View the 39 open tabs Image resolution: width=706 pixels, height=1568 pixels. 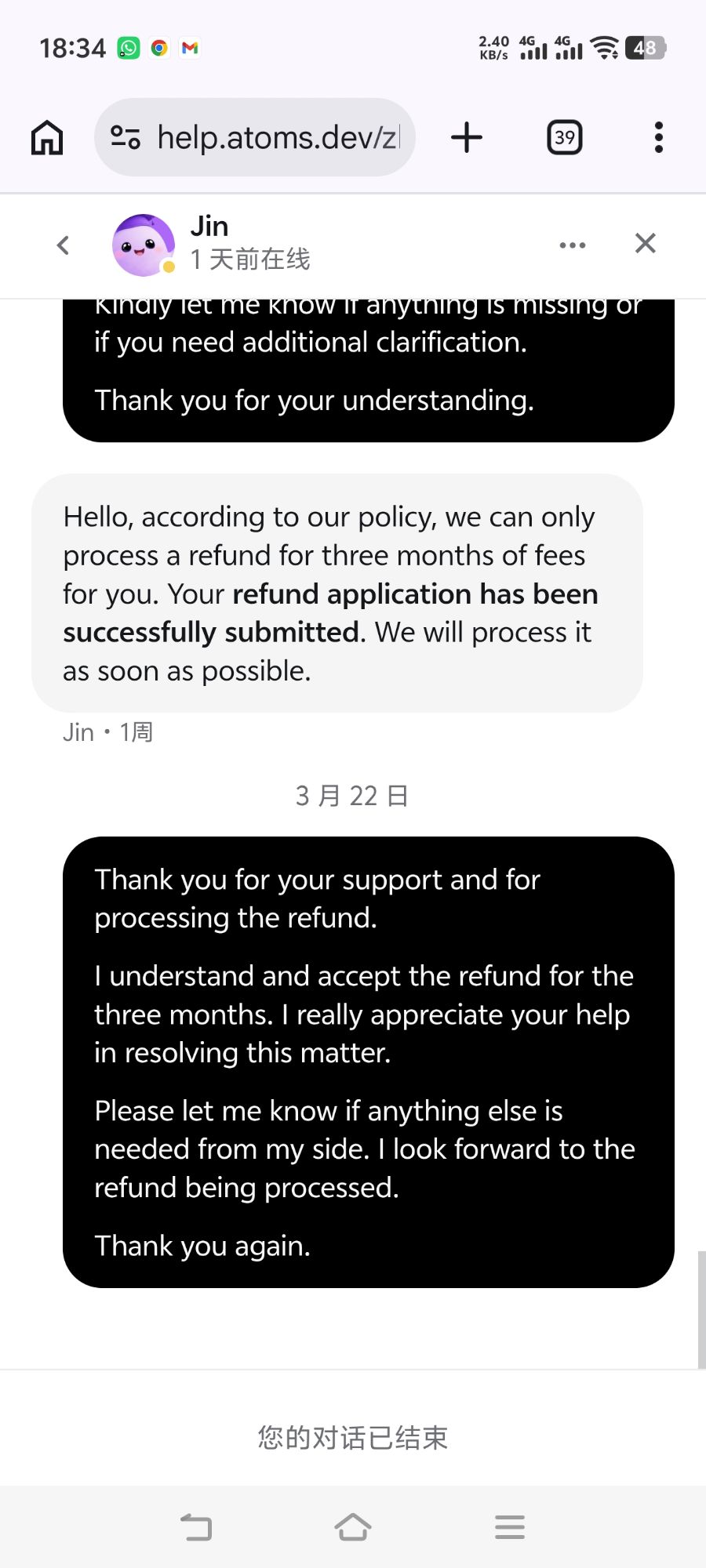pyautogui.click(x=564, y=138)
